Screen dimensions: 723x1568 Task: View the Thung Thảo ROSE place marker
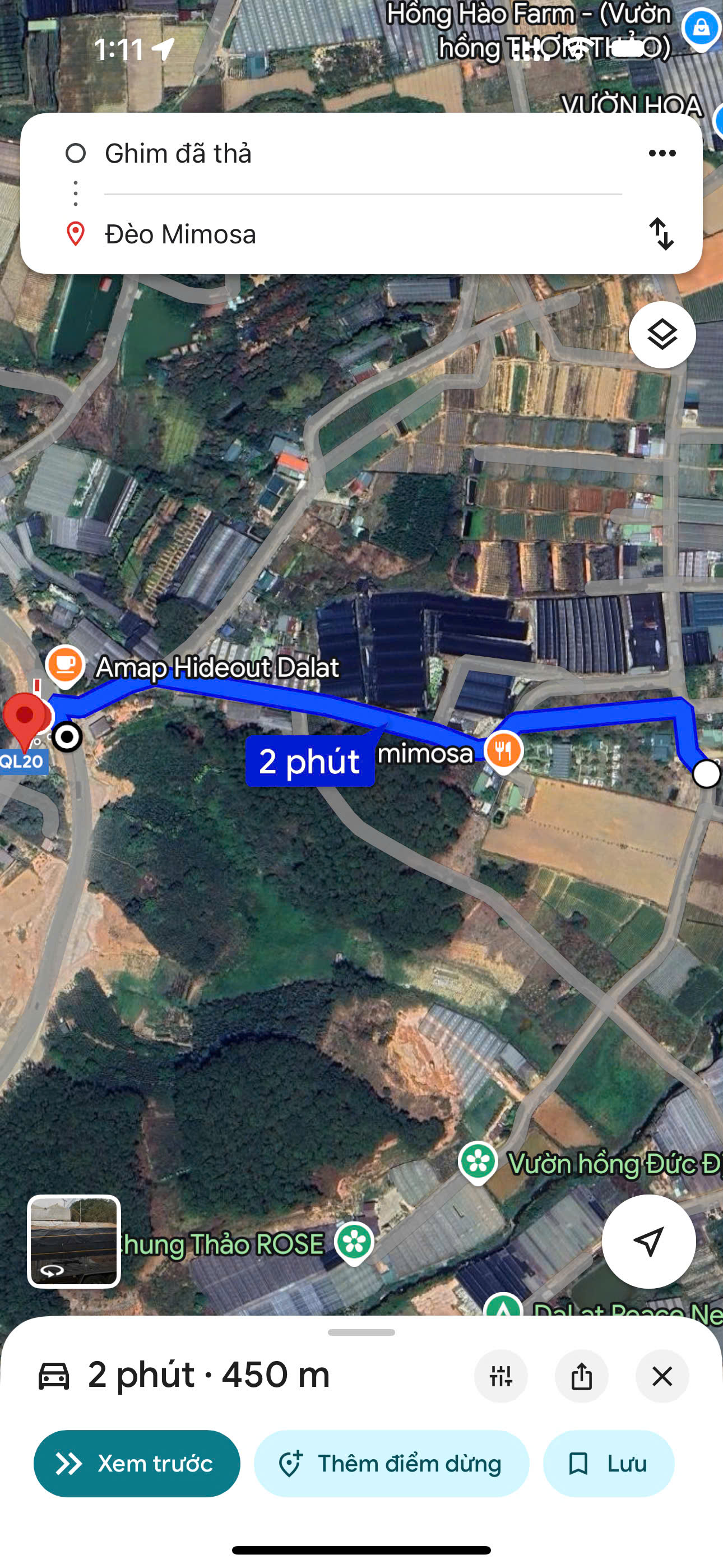[354, 1240]
